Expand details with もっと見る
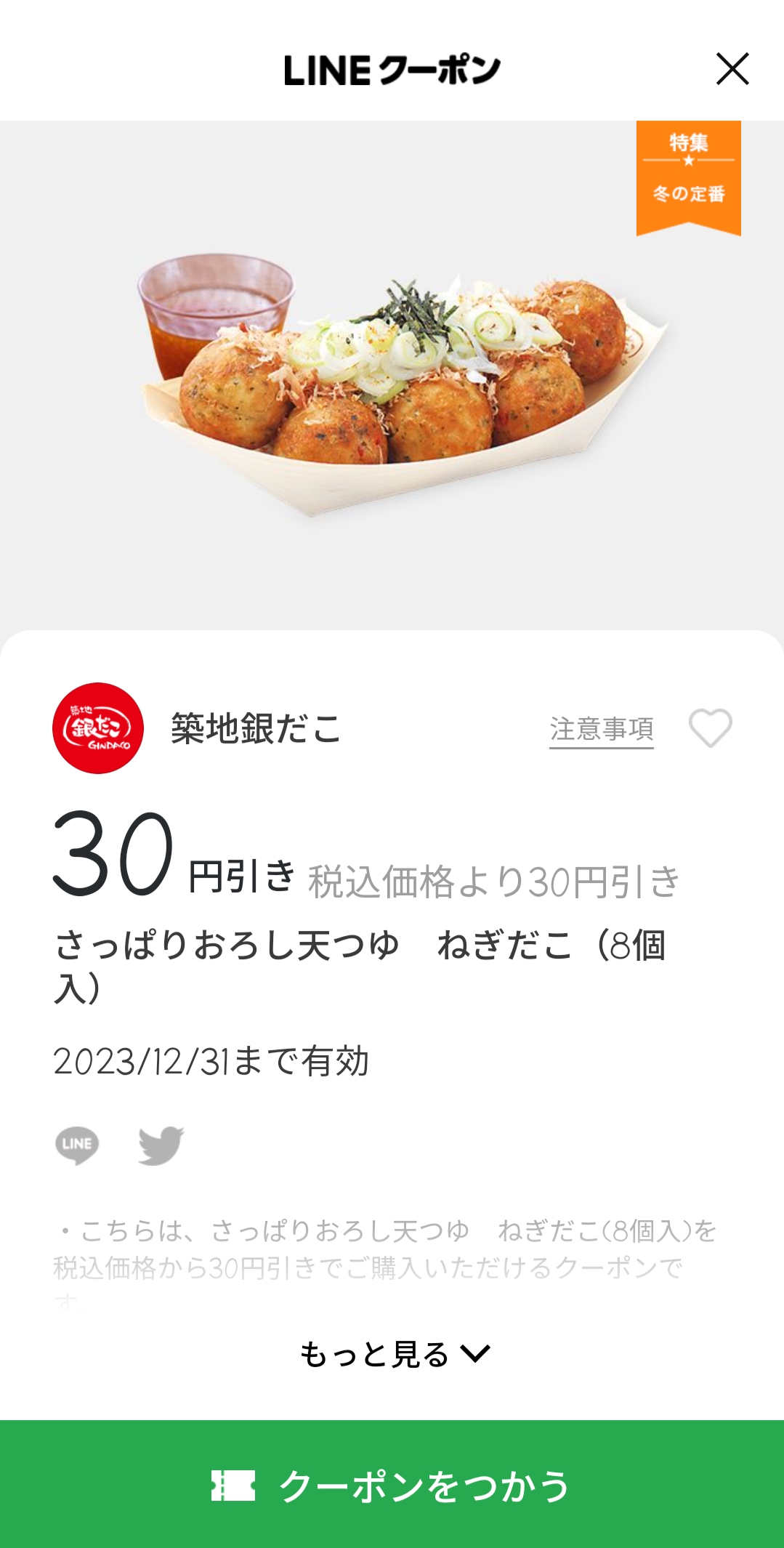Image resolution: width=784 pixels, height=1548 pixels. coord(395,1354)
